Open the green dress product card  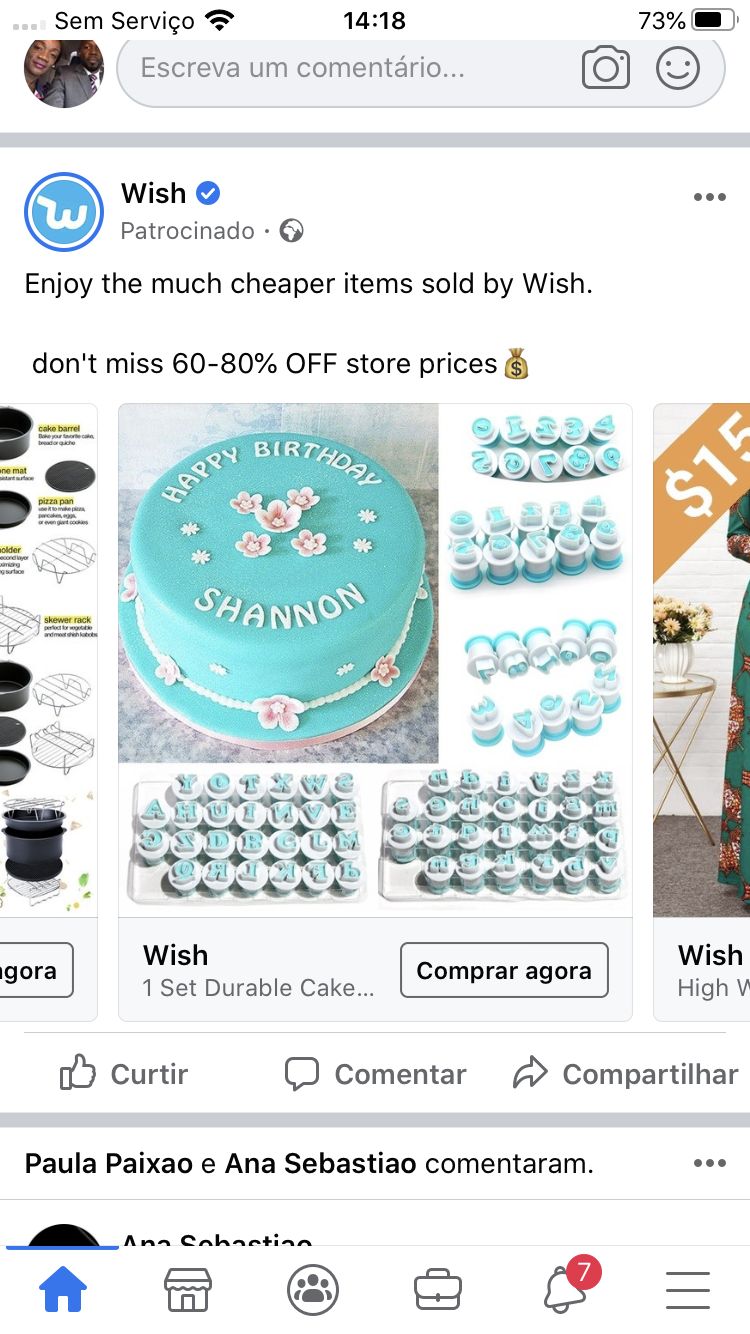[702, 660]
